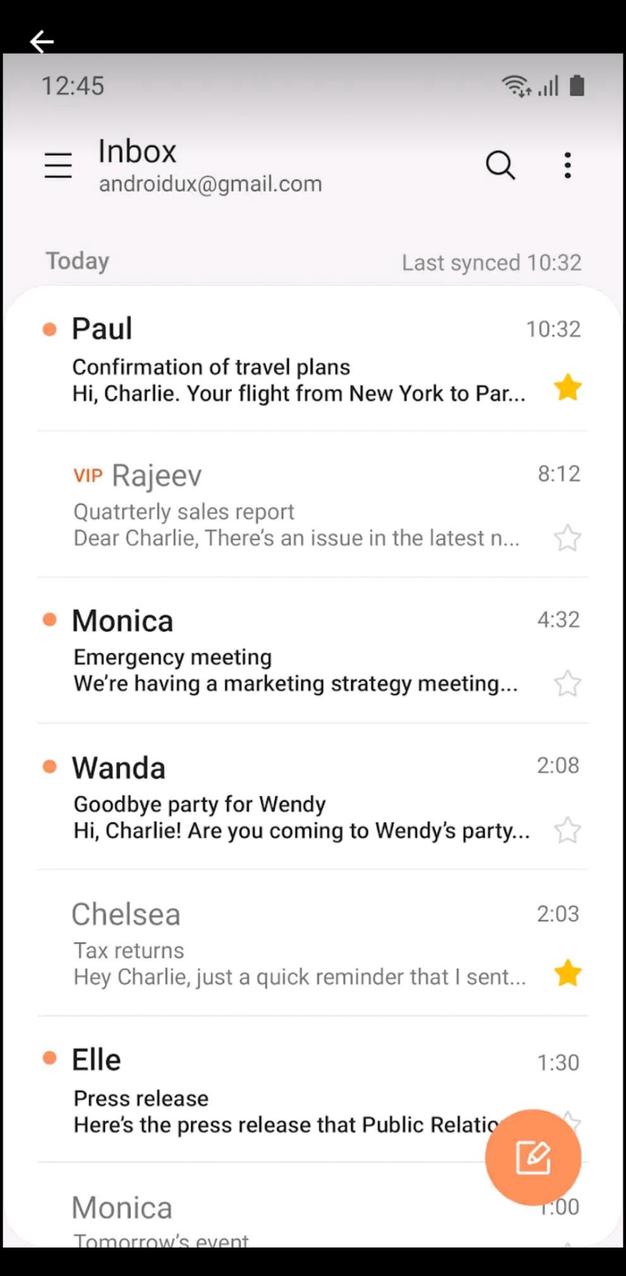Open Elle's Press release email

(270, 1090)
